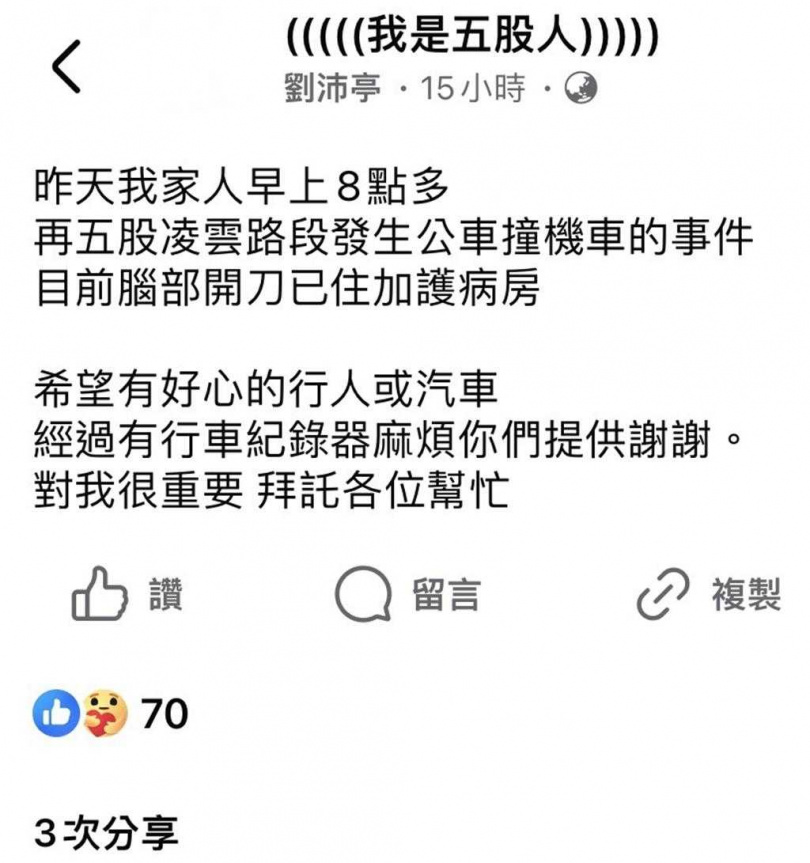
Task: Tap the reaction summary row
Action: coord(110,711)
